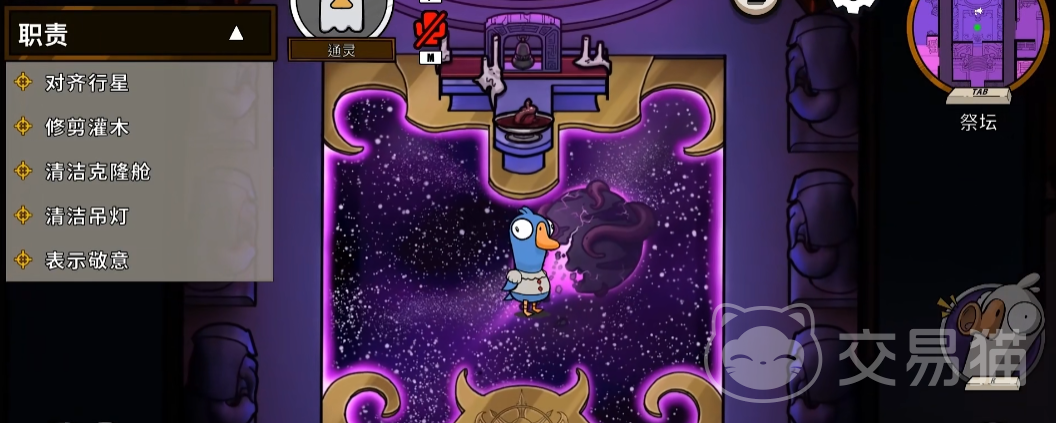The image size is (1056, 423).
Task: Select the 修剪灌木 task
Action: click(86, 127)
